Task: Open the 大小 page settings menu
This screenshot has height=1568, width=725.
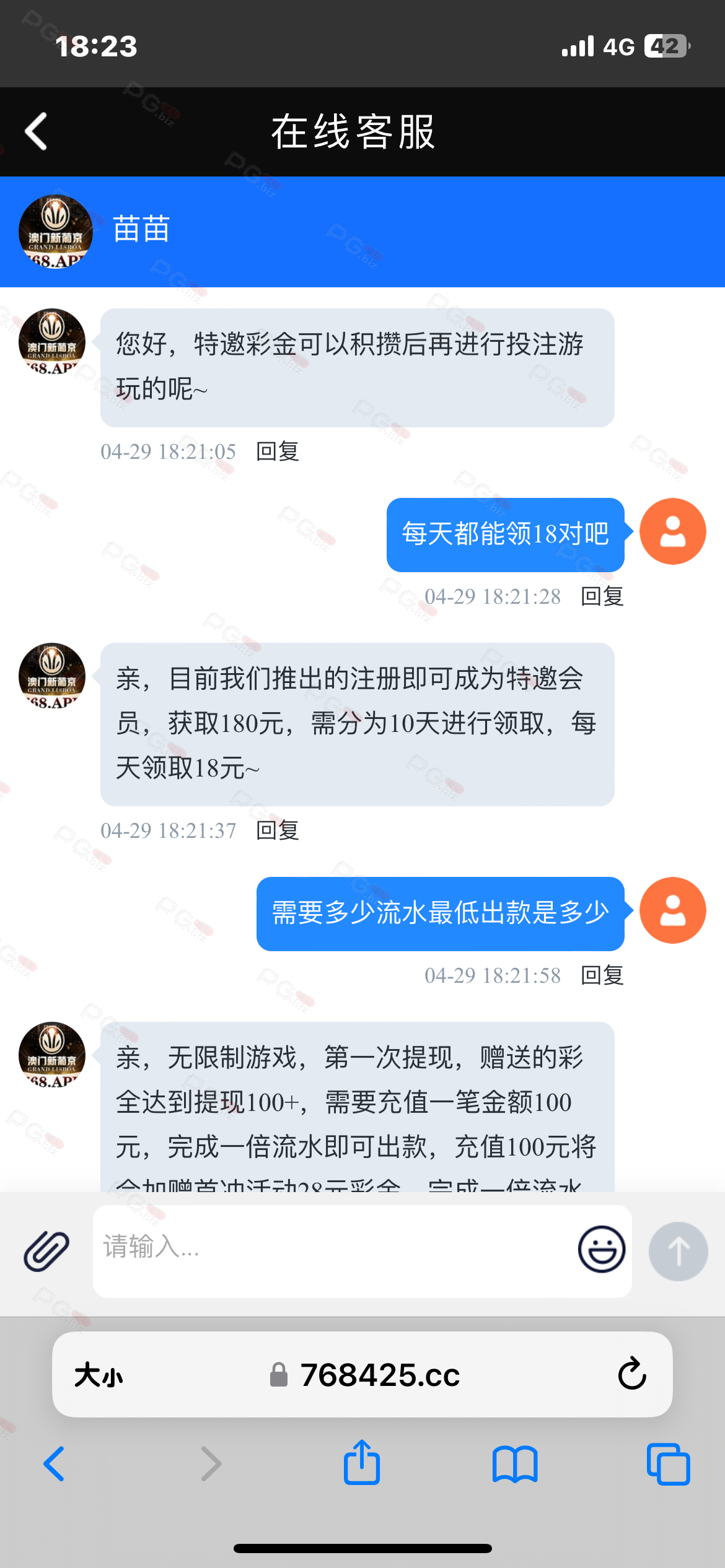Action: [x=99, y=1375]
